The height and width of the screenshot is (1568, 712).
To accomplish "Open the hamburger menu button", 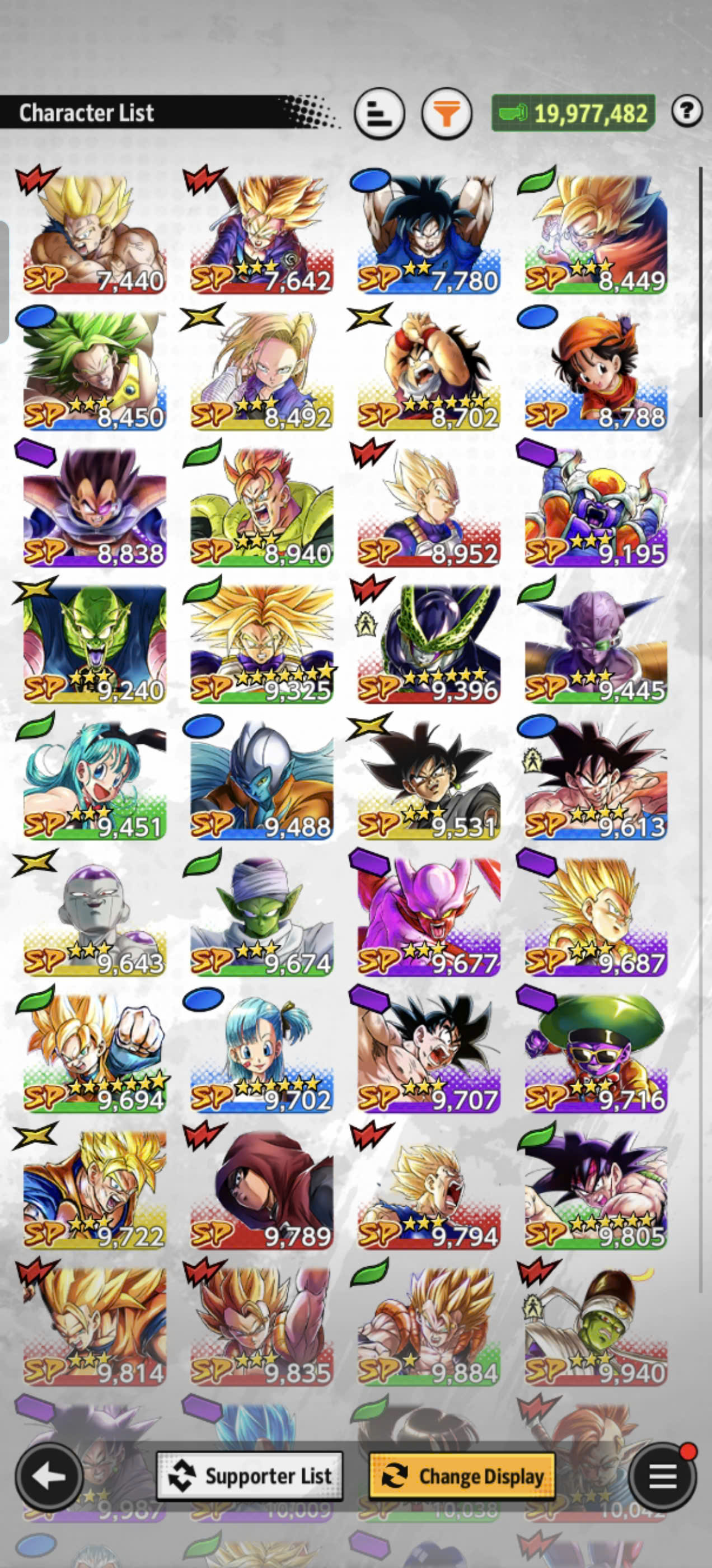I will [663, 1477].
